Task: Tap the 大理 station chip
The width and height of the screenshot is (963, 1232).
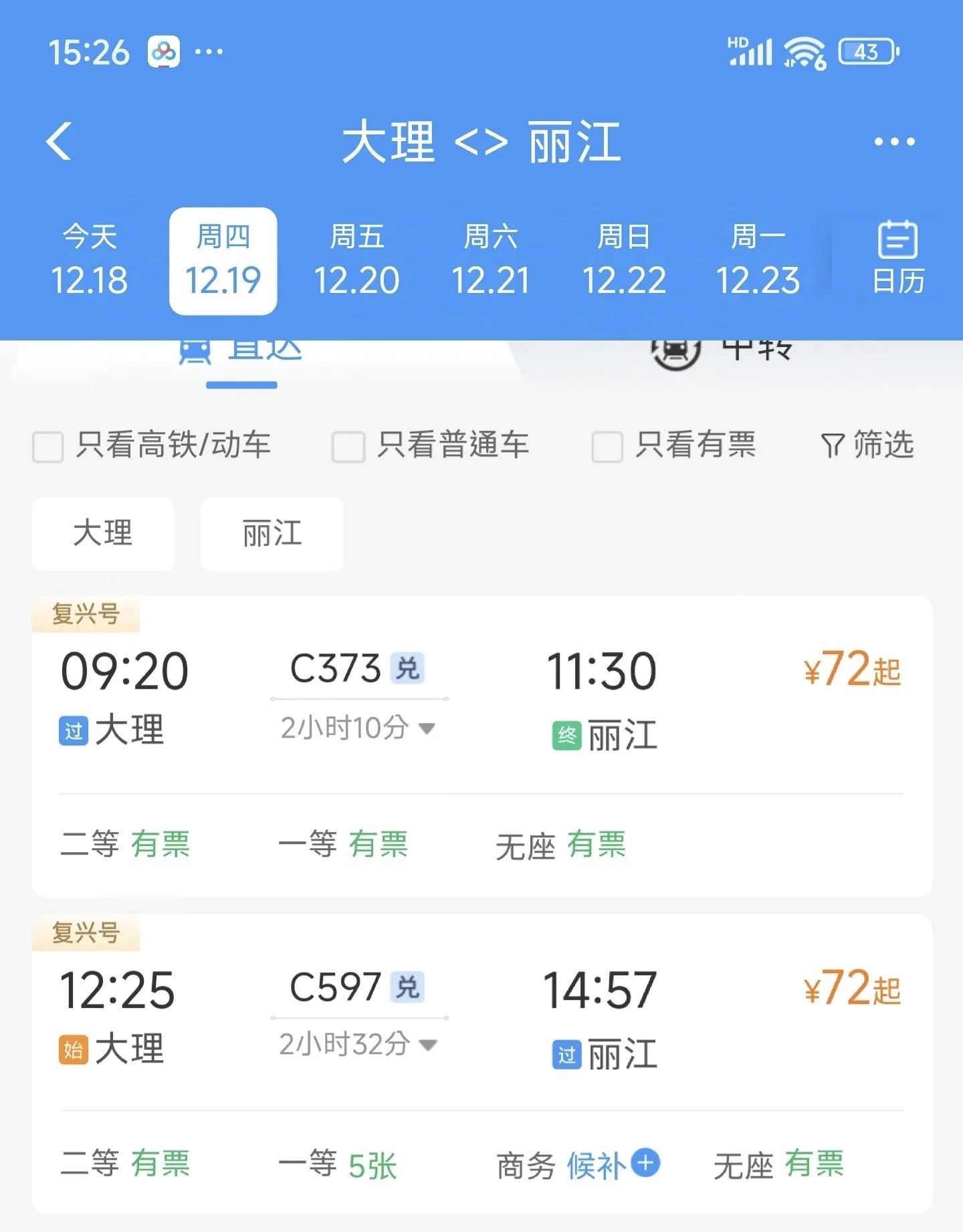Action: point(103,534)
